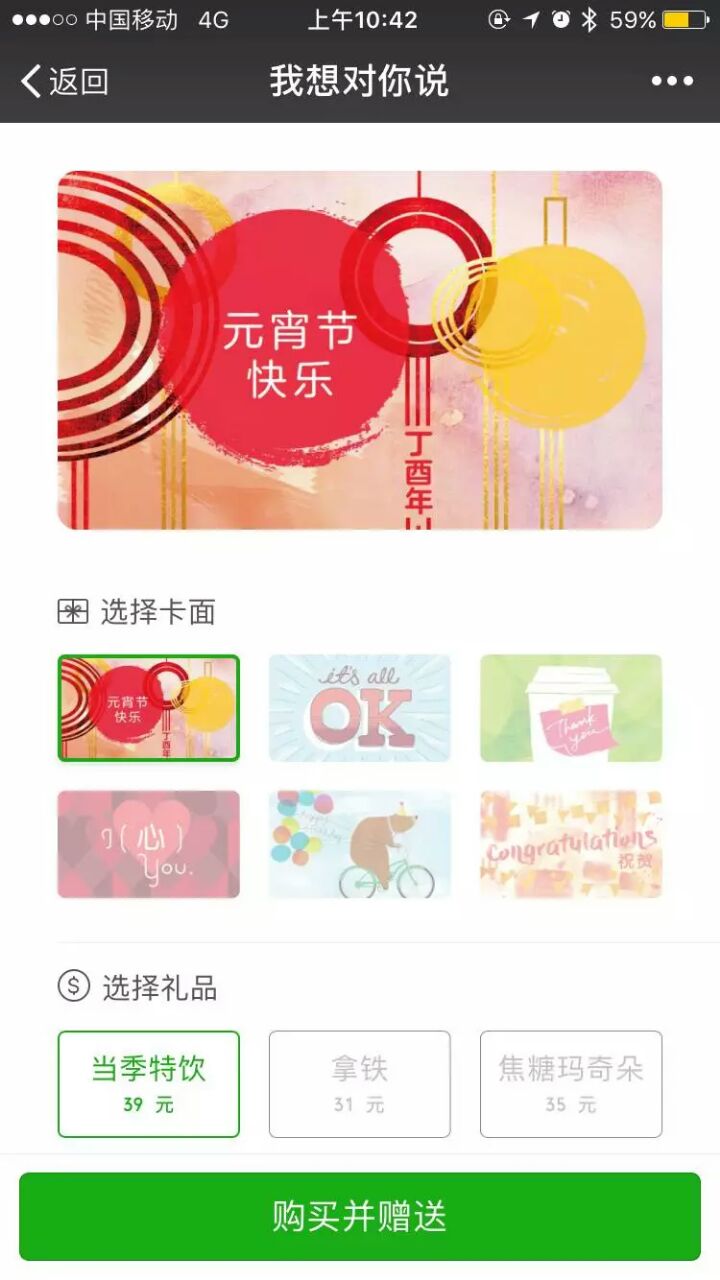The image size is (720, 1280).
Task: Choose the bear on bicycle birthday card
Action: click(359, 844)
